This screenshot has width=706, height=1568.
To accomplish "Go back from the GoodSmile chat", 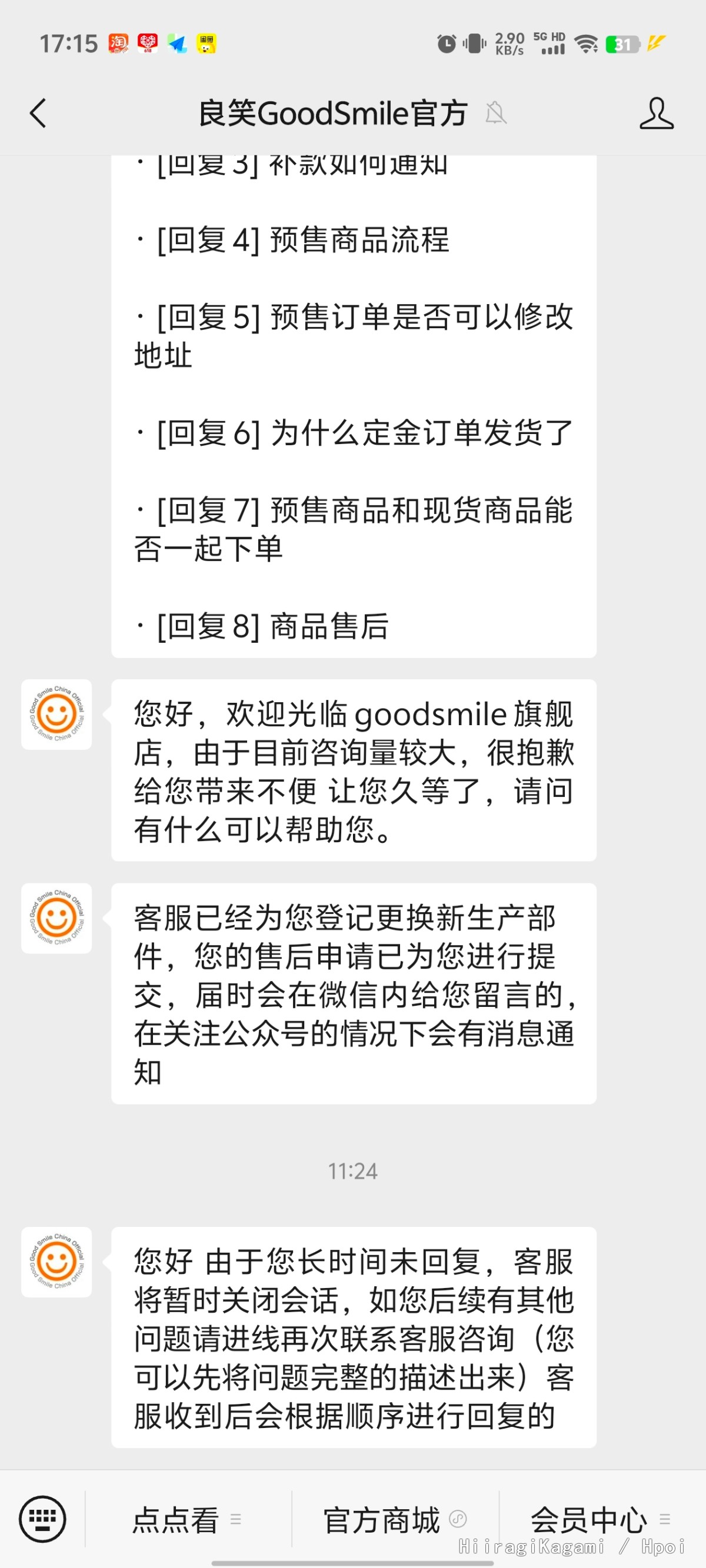I will pyautogui.click(x=38, y=113).
